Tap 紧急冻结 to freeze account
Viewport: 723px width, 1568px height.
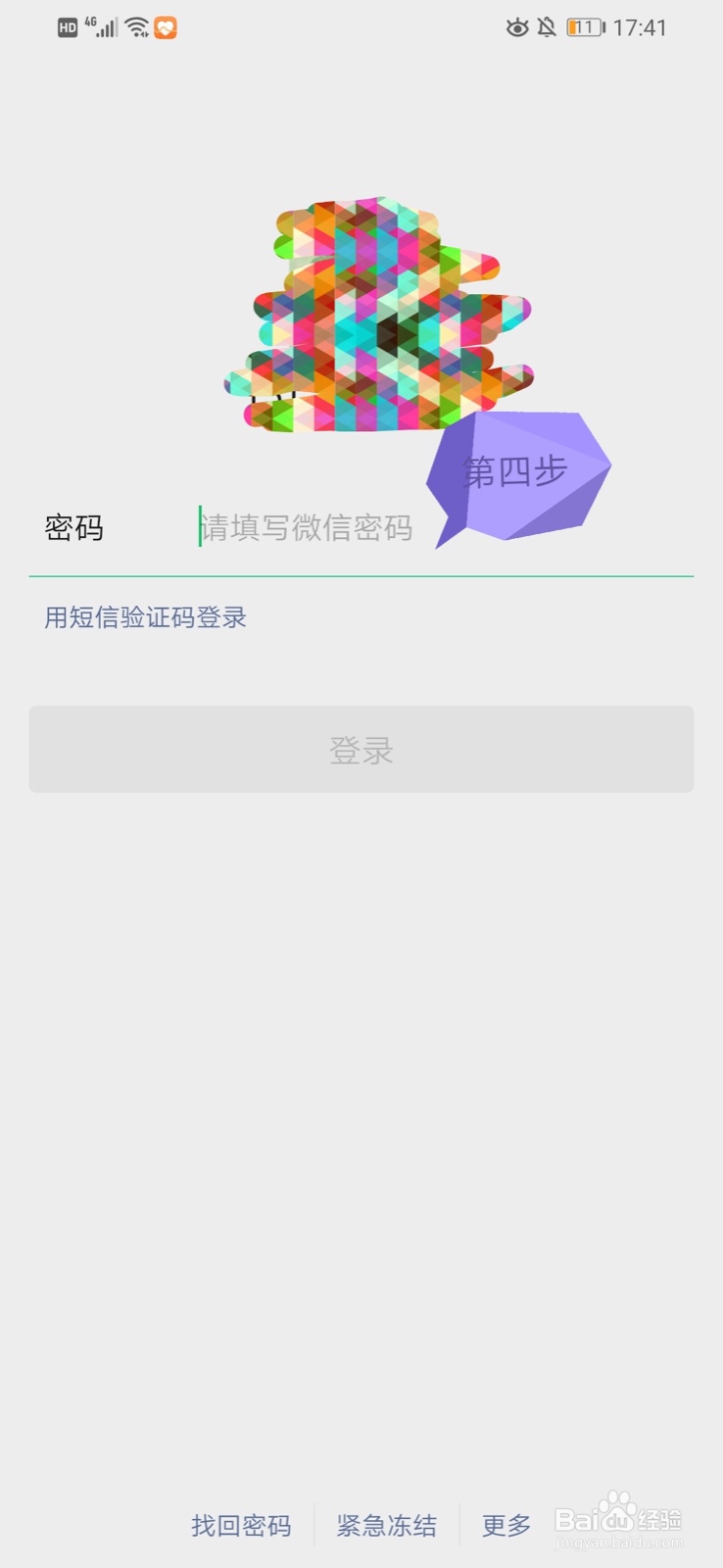386,1526
